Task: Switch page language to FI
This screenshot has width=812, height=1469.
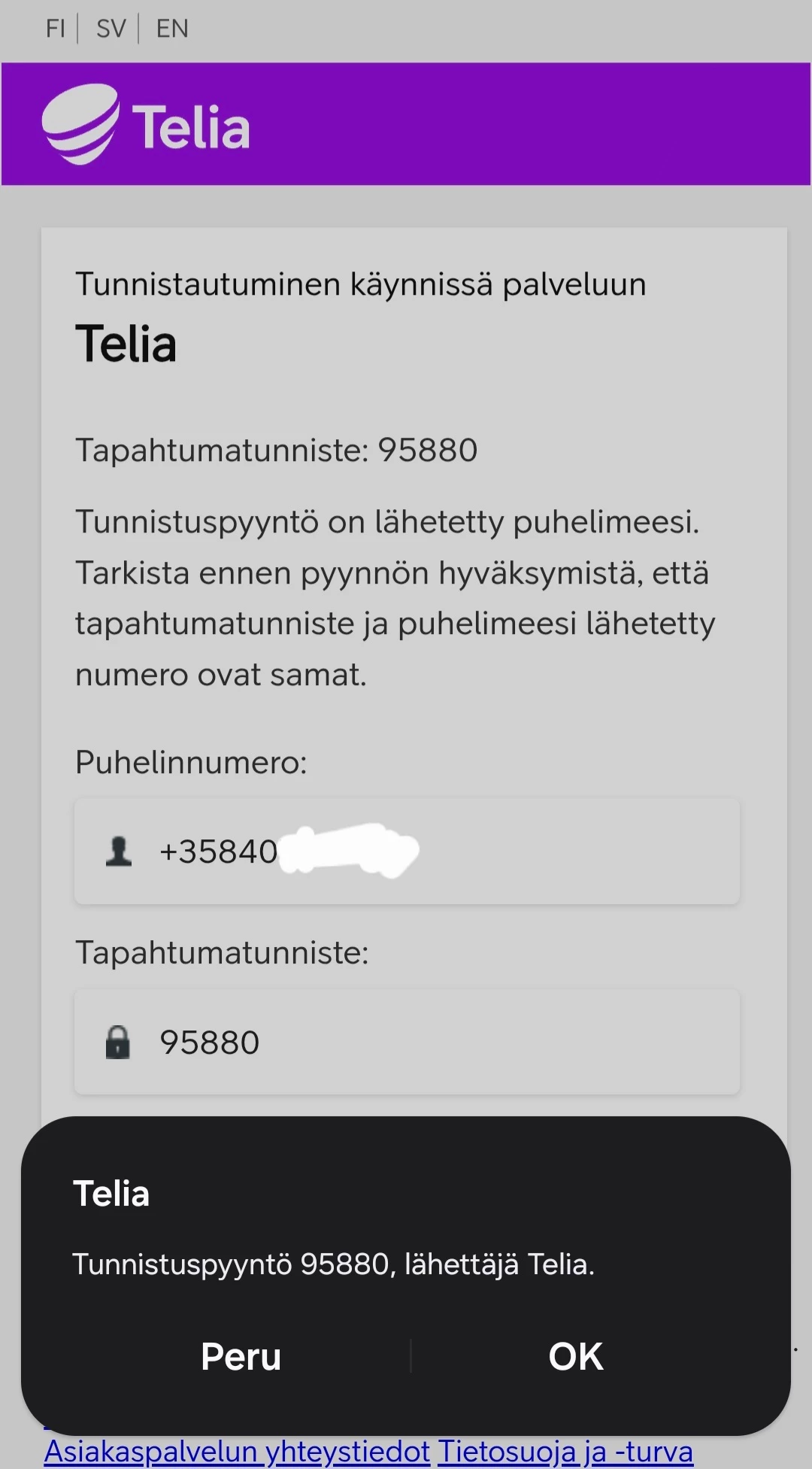Action: (x=55, y=29)
